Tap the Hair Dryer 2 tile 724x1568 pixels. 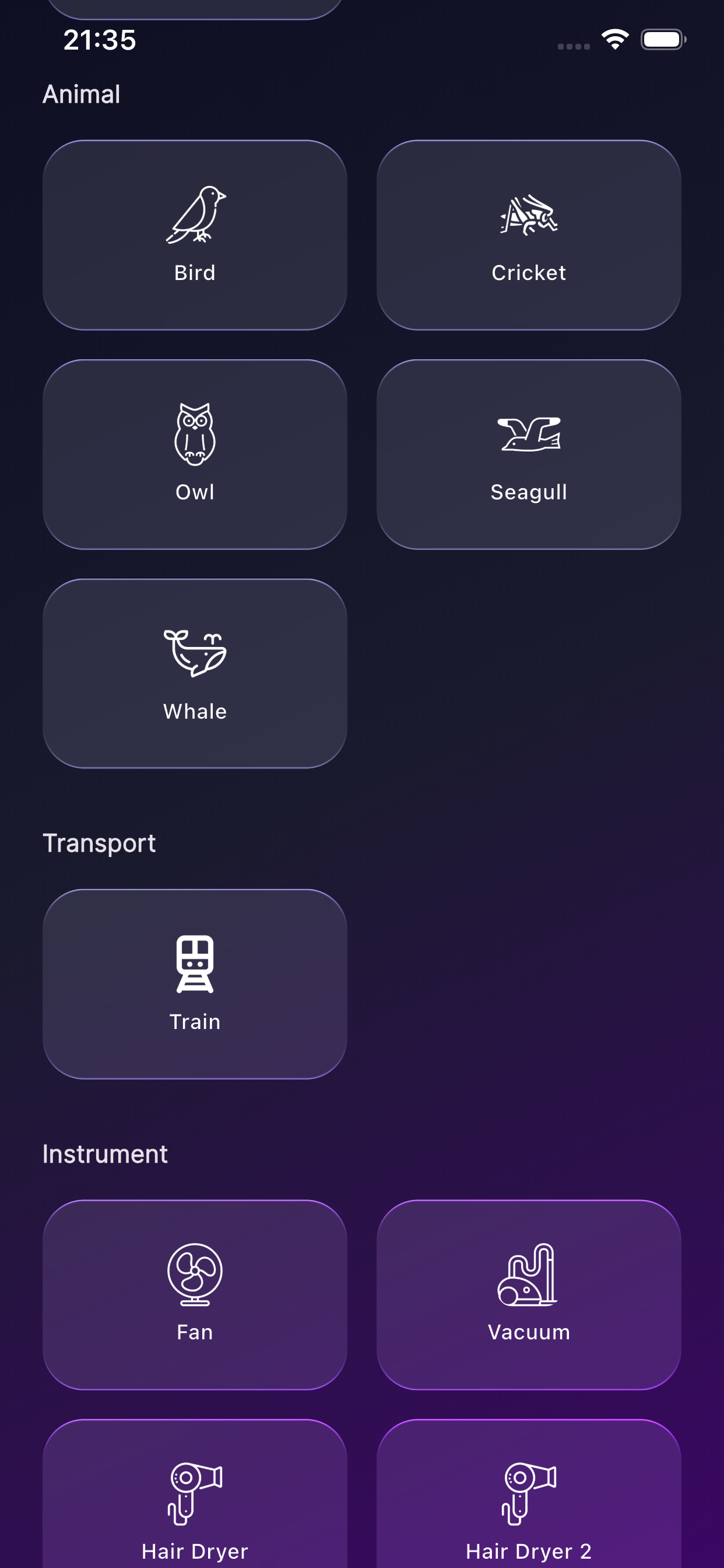pyautogui.click(x=528, y=1497)
